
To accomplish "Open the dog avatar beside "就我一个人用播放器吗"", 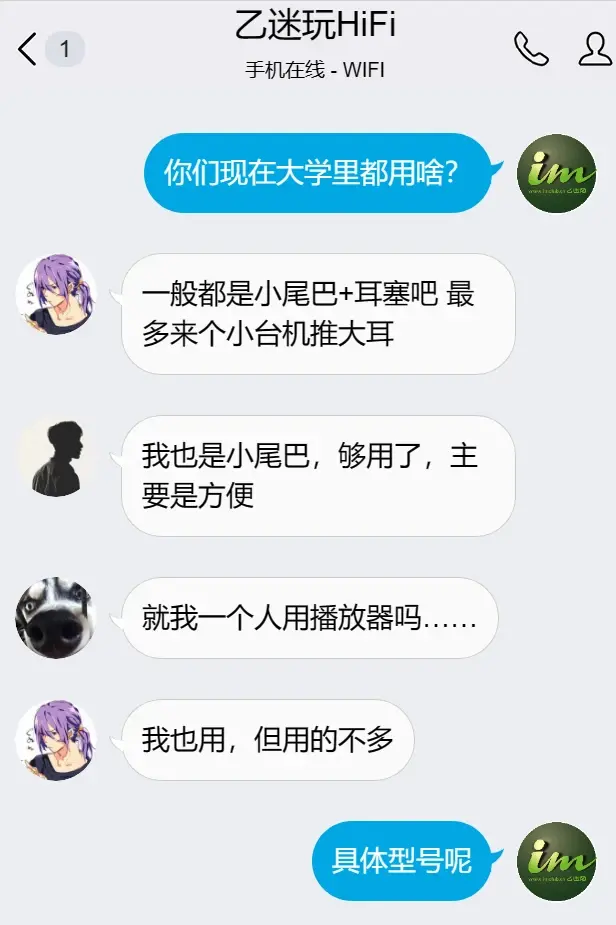I will [56, 618].
